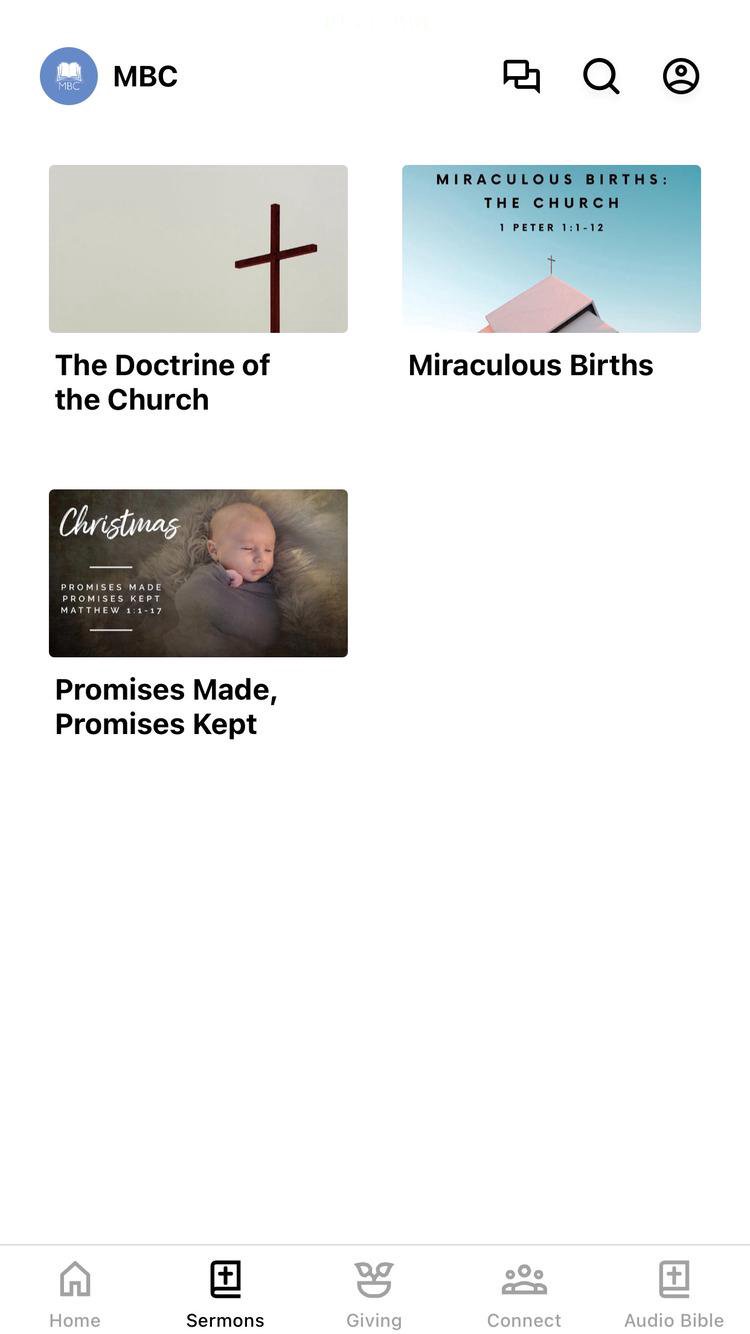Select the Sermons tab
This screenshot has width=750, height=1334.
pyautogui.click(x=225, y=1292)
